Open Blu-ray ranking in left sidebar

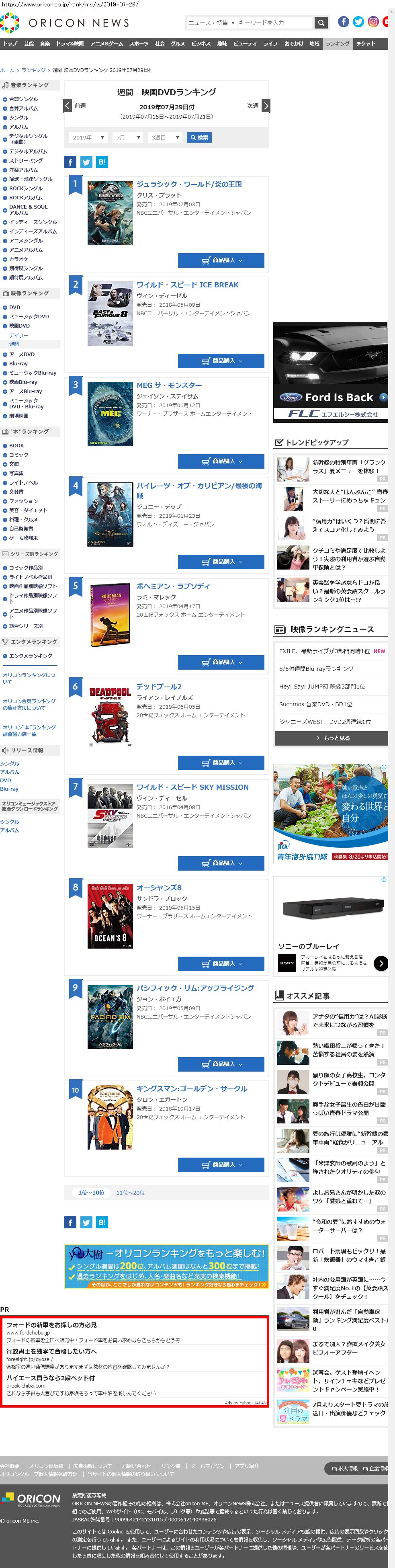pyautogui.click(x=18, y=363)
